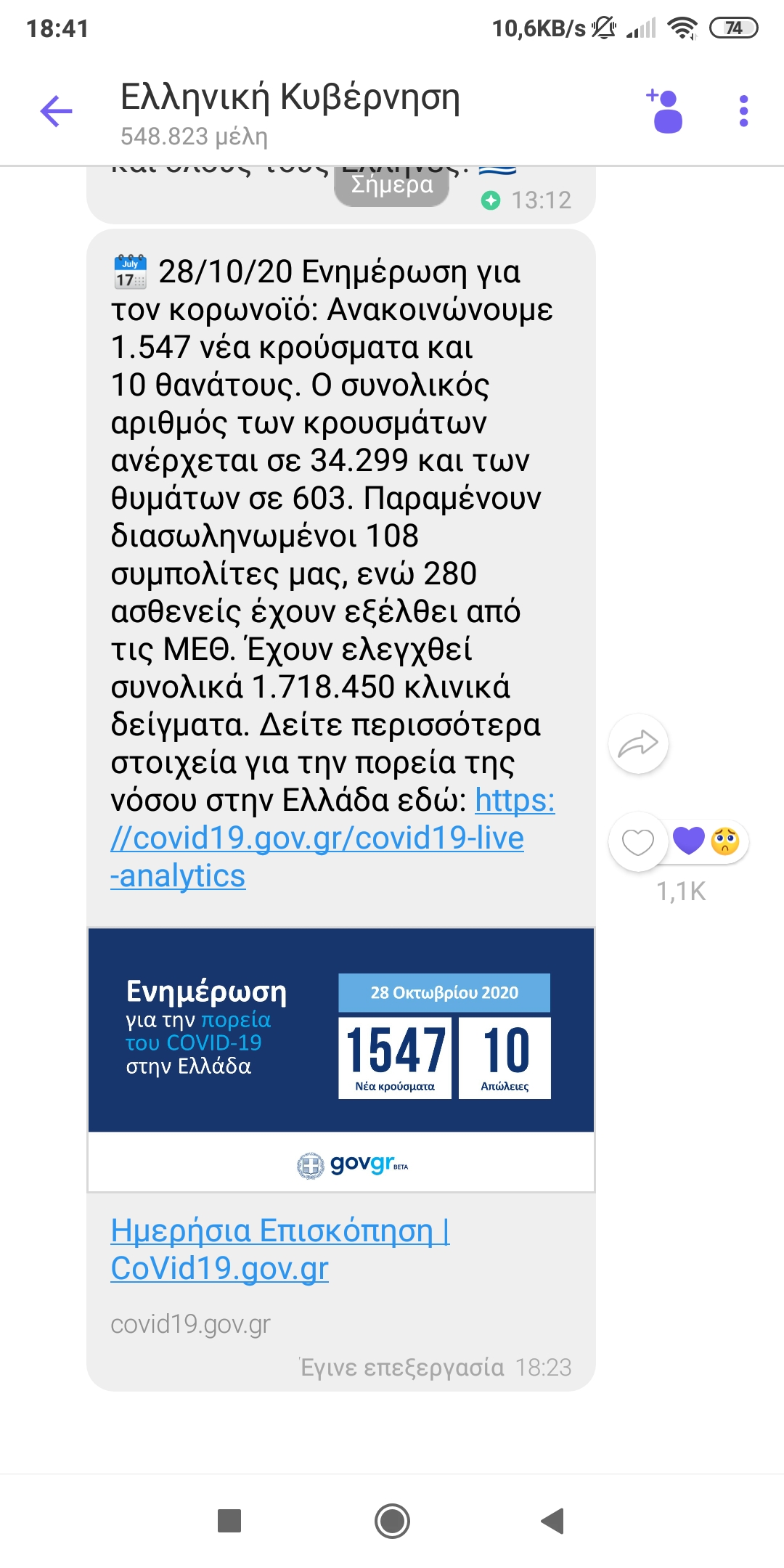Open the Ημερήσια Επισκόπηση link
Image resolution: width=784 pixels, height=1568 pixels.
coord(280,1249)
